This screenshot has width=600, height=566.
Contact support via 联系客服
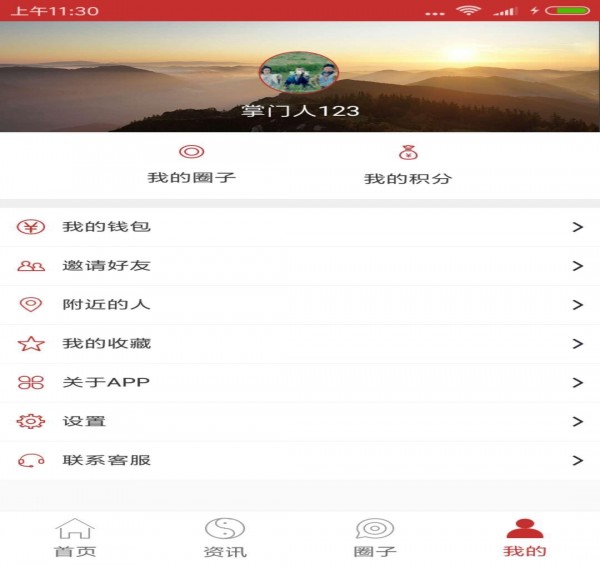click(300, 461)
